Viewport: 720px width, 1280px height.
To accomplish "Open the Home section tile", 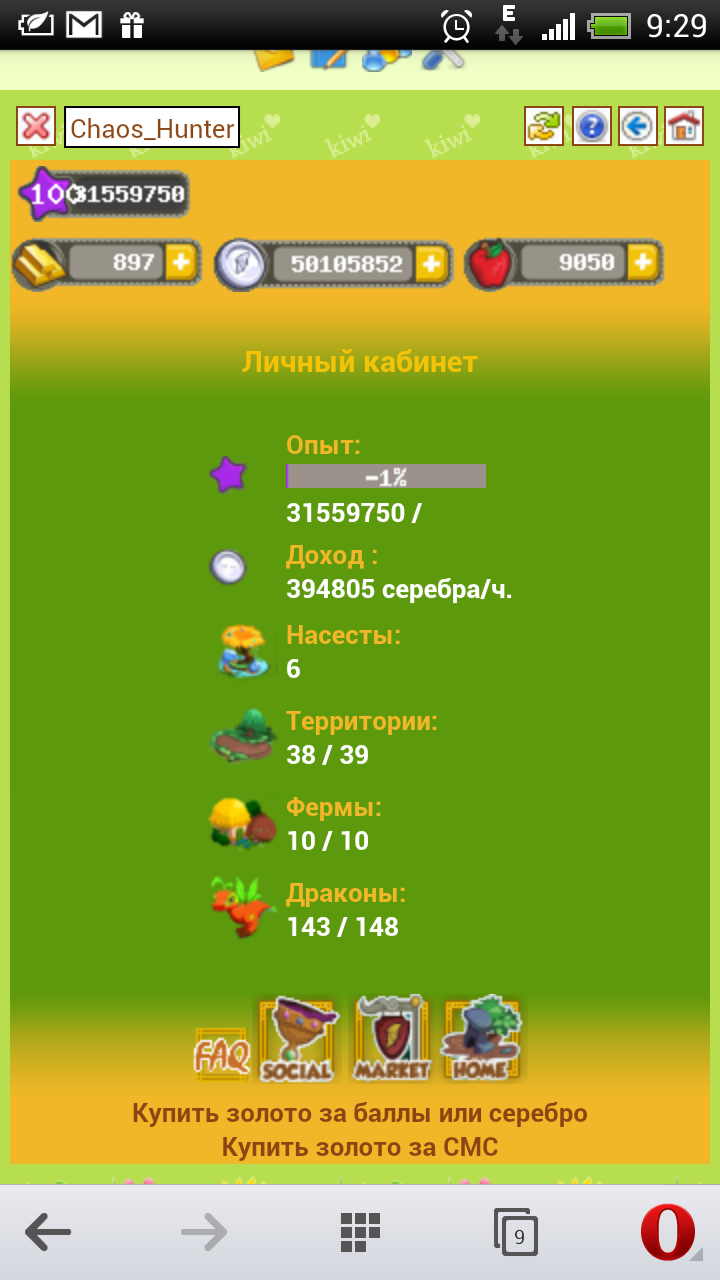I will click(x=483, y=1040).
